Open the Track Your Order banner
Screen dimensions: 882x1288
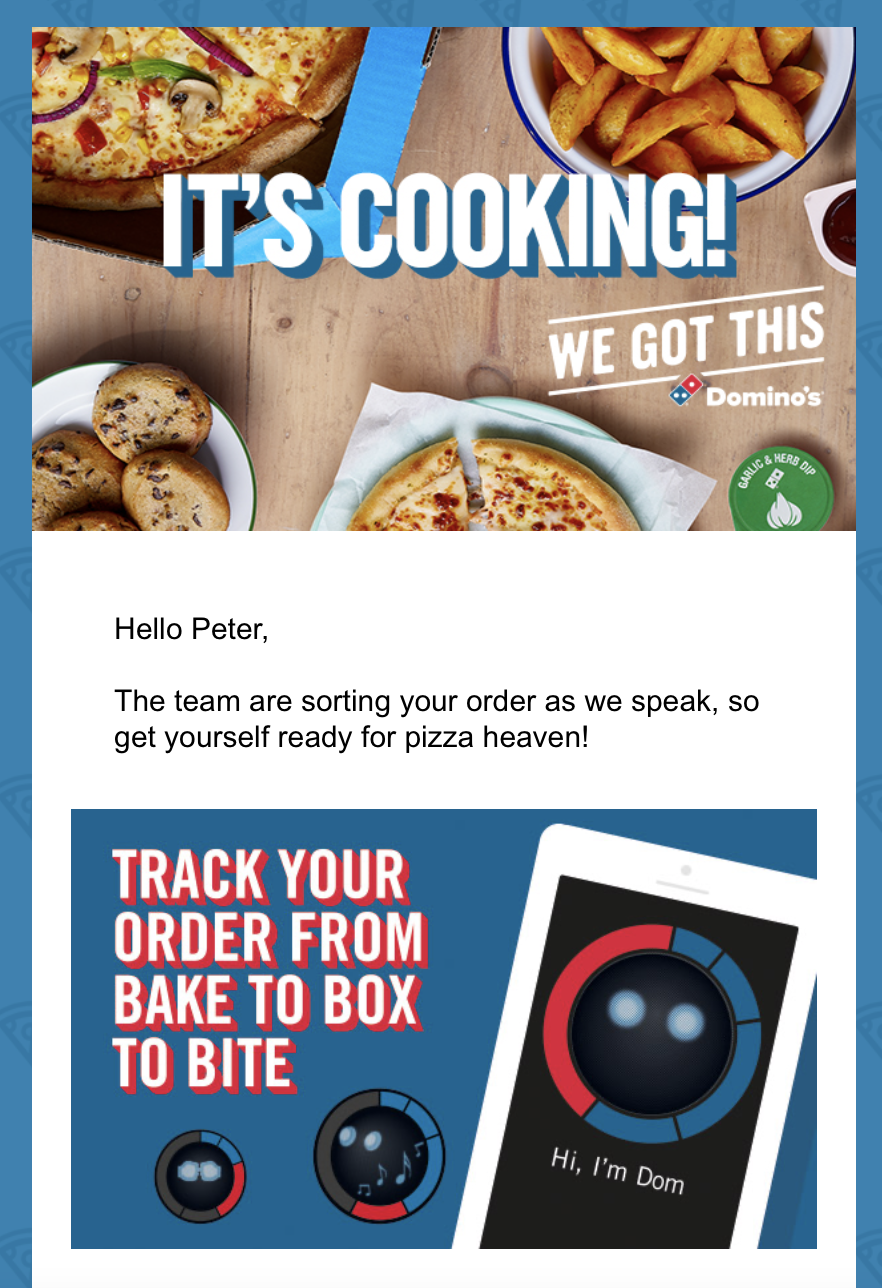coord(443,1028)
